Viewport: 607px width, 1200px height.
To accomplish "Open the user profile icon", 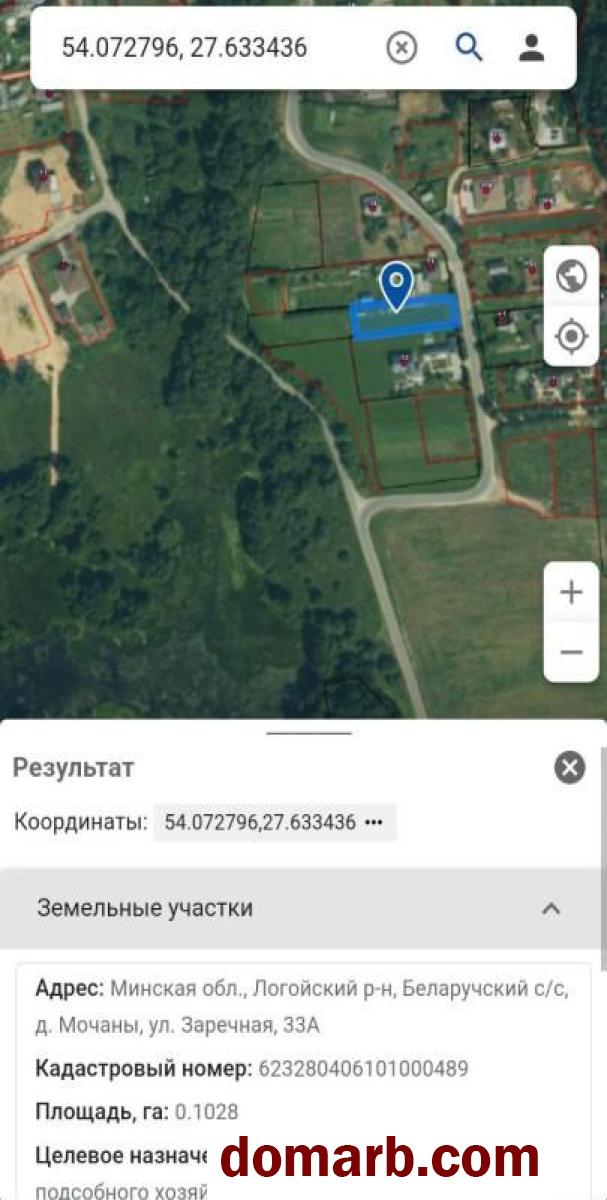I will (532, 47).
